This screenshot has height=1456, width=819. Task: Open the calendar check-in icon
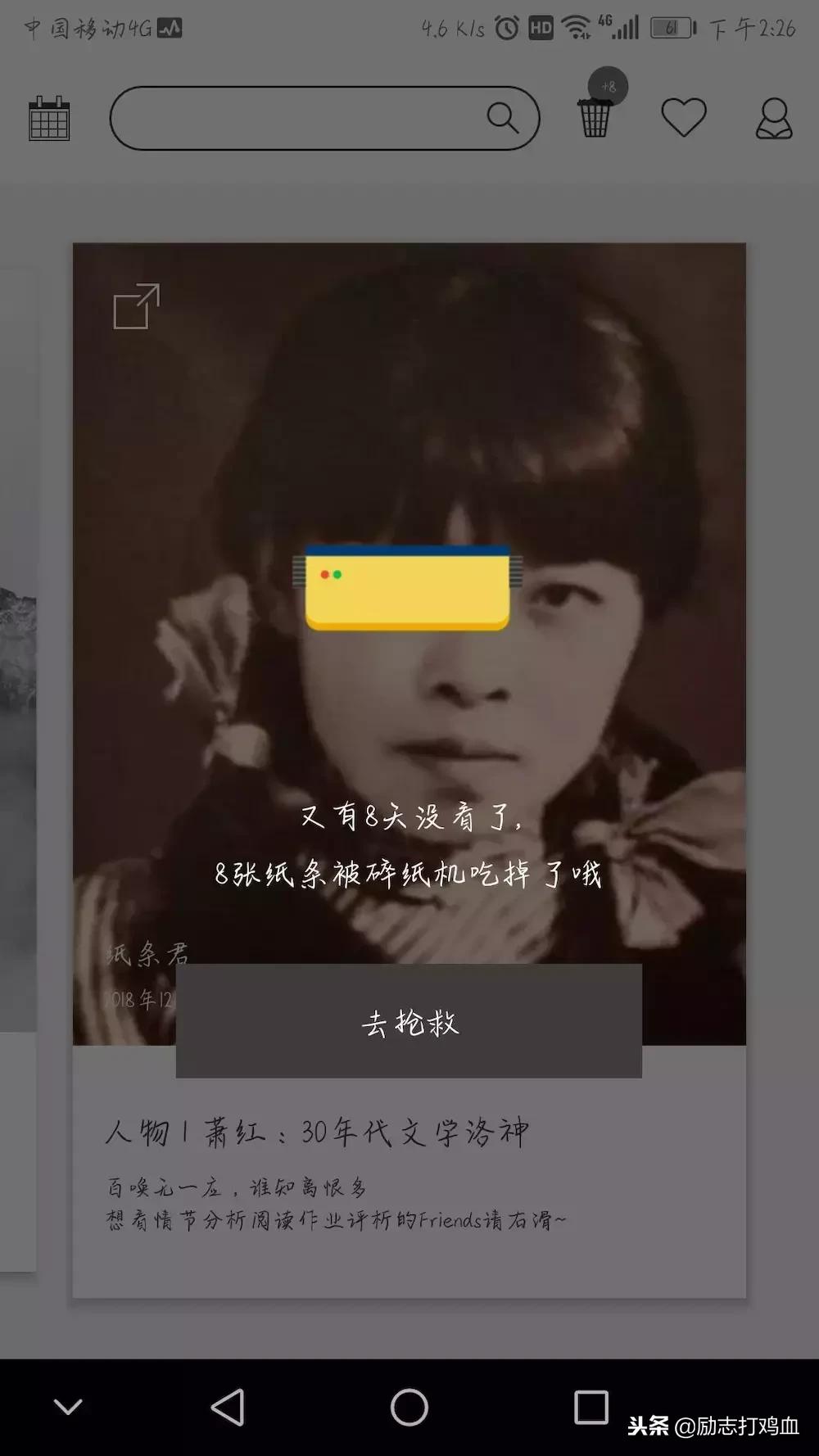tap(49, 117)
